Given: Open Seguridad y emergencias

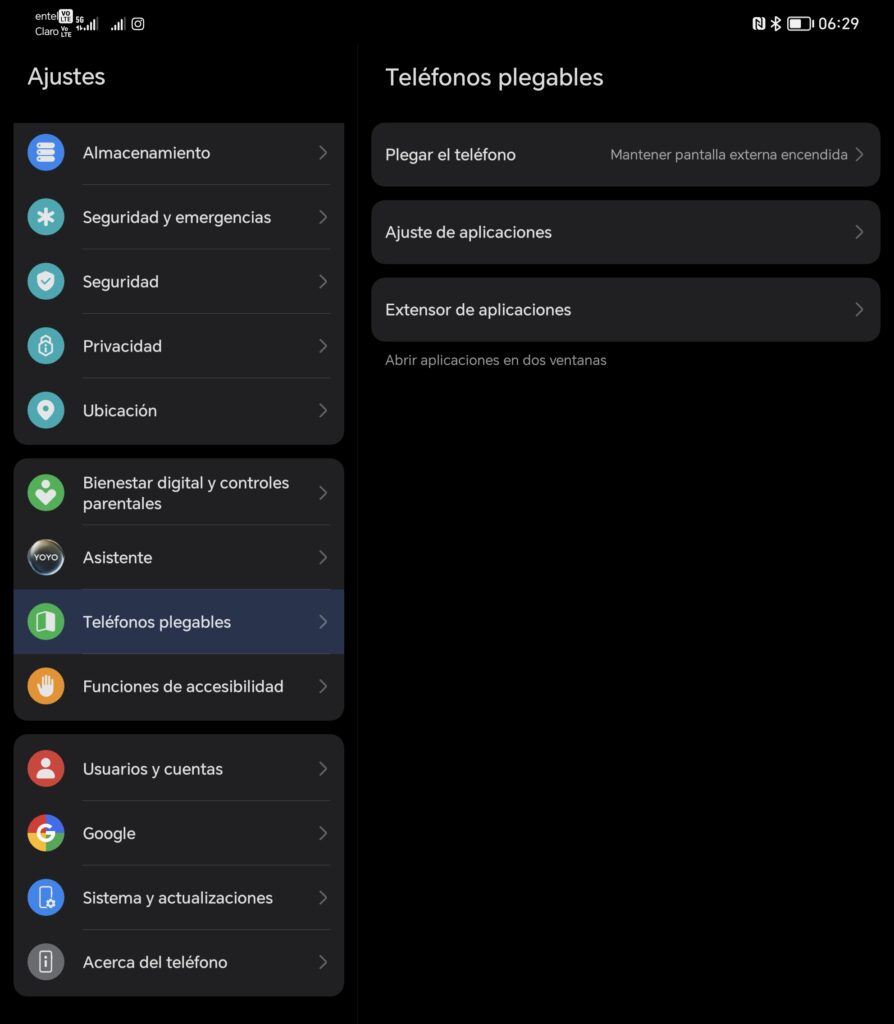Looking at the screenshot, I should coord(178,217).
